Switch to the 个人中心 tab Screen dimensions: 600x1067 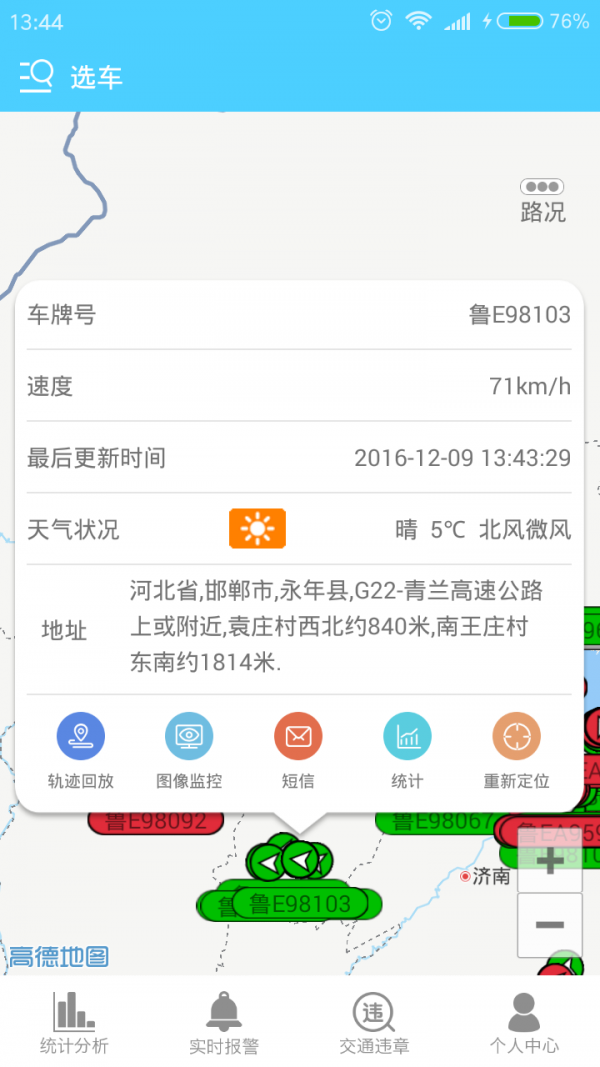tap(524, 1023)
